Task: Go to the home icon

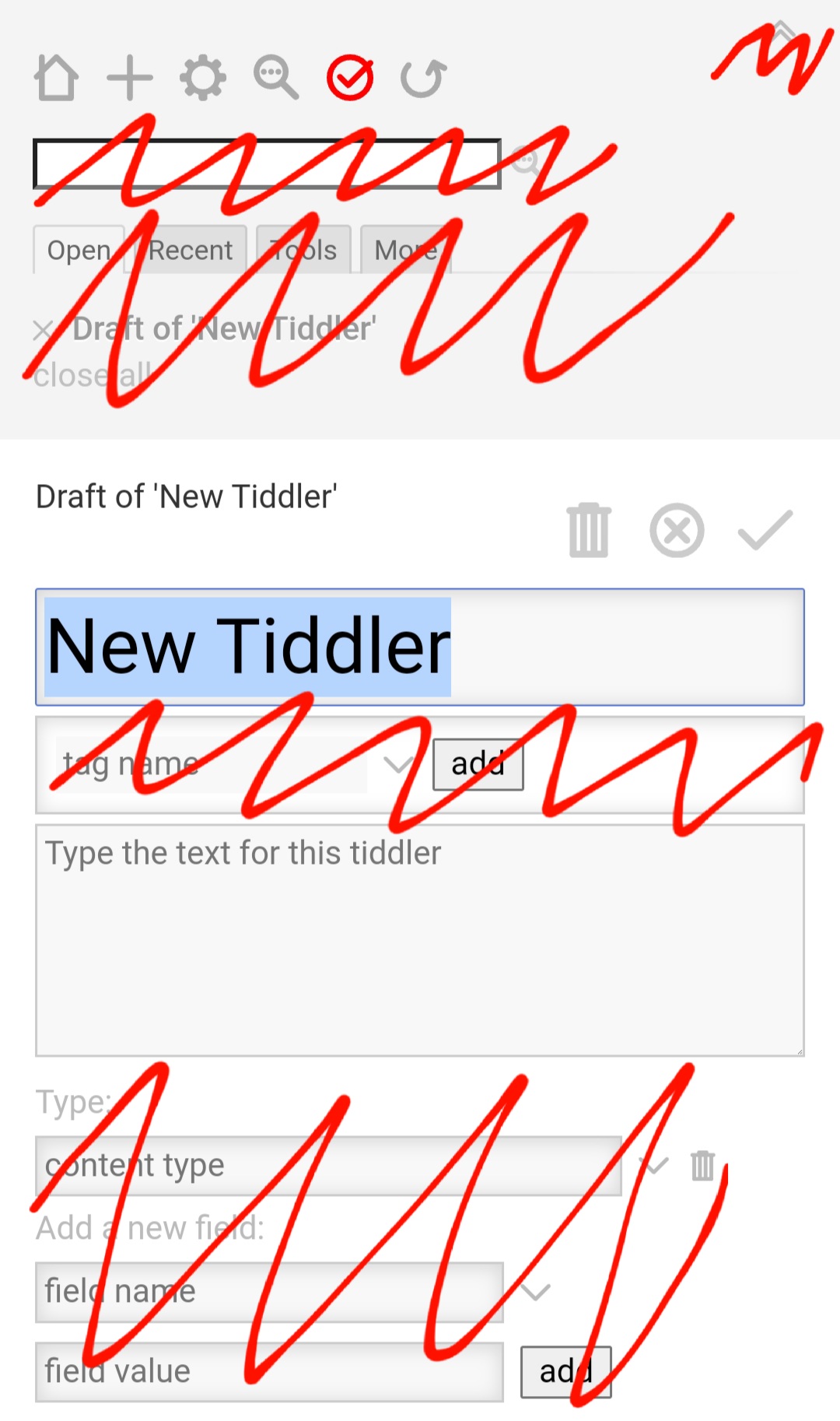Action: point(56,78)
